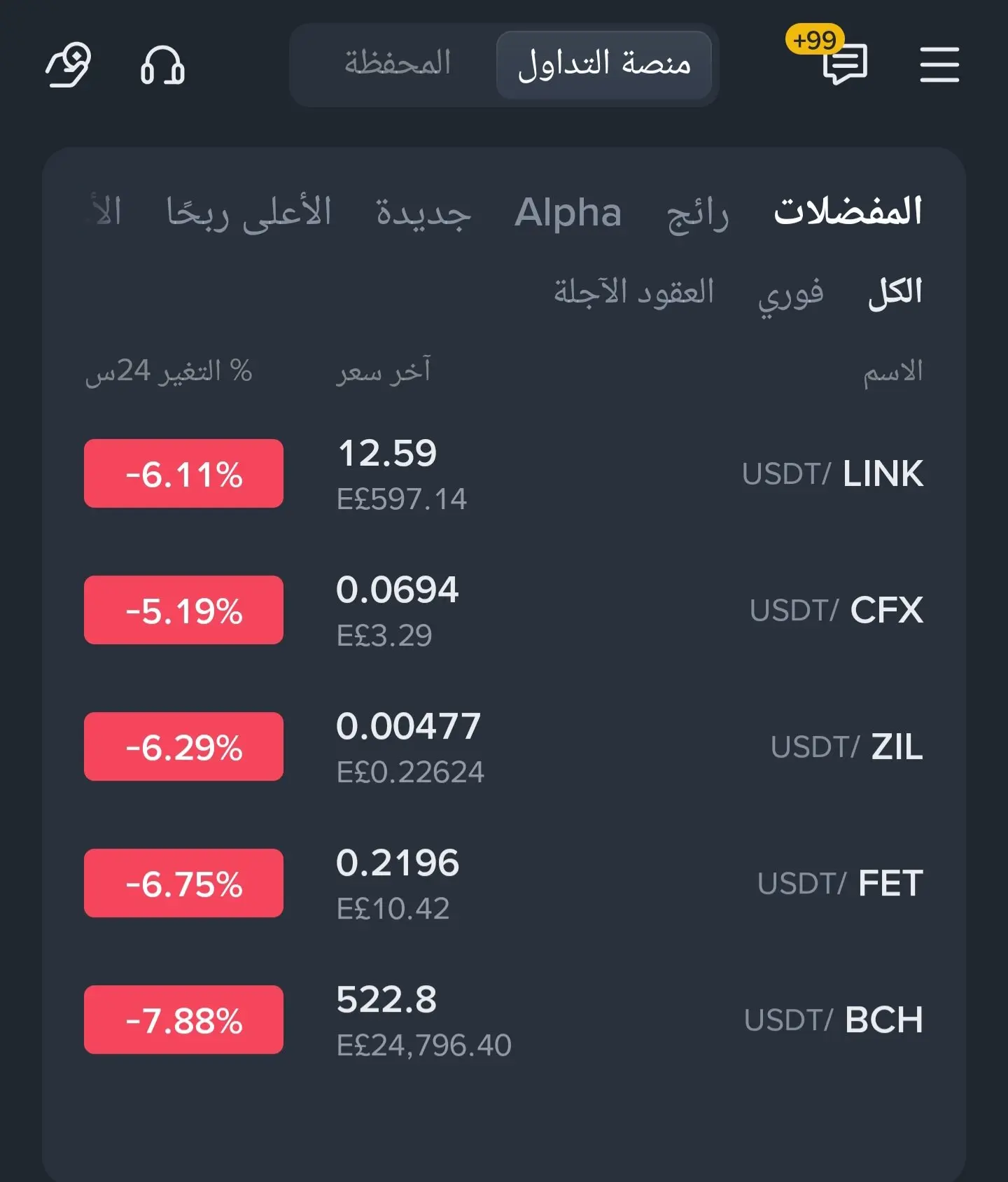Switch to المحفظة tab

pos(398,64)
